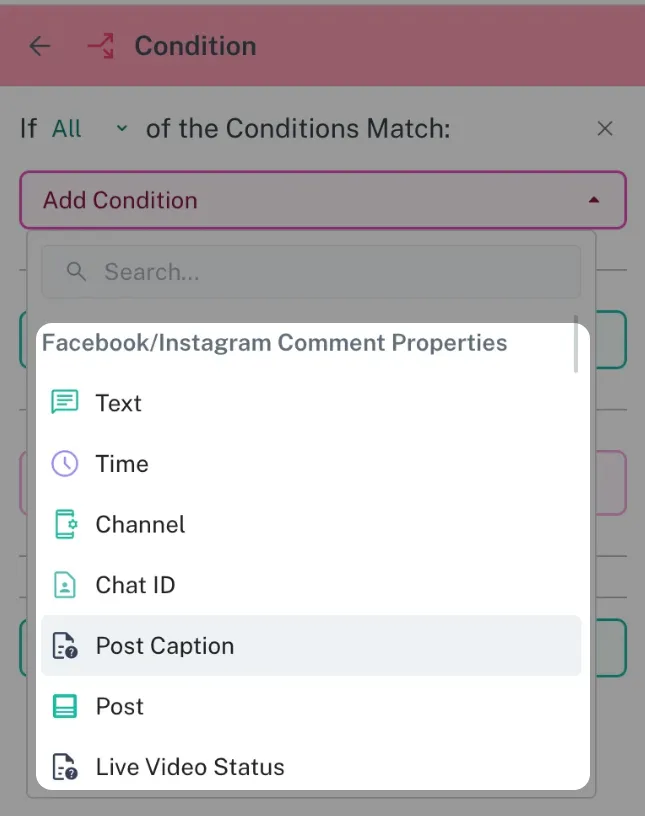Pick the Chat ID option
The width and height of the screenshot is (645, 816).
pyautogui.click(x=135, y=585)
